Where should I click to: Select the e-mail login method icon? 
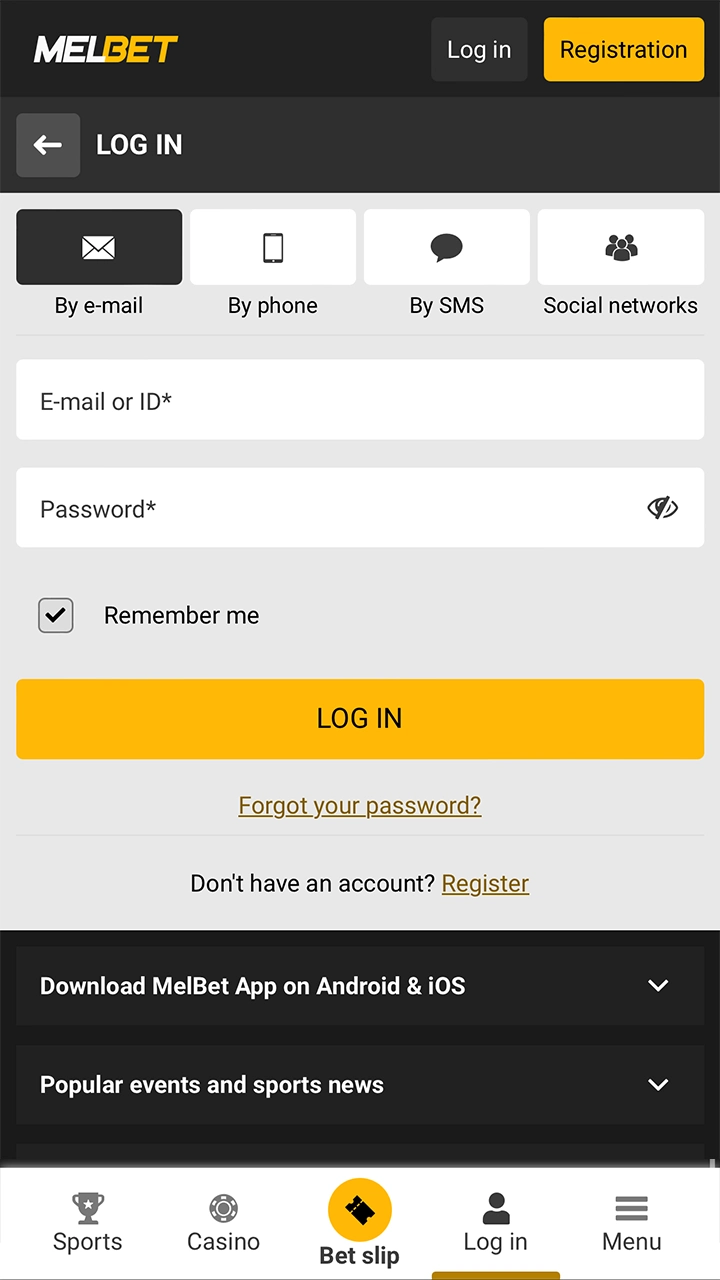pyautogui.click(x=98, y=247)
